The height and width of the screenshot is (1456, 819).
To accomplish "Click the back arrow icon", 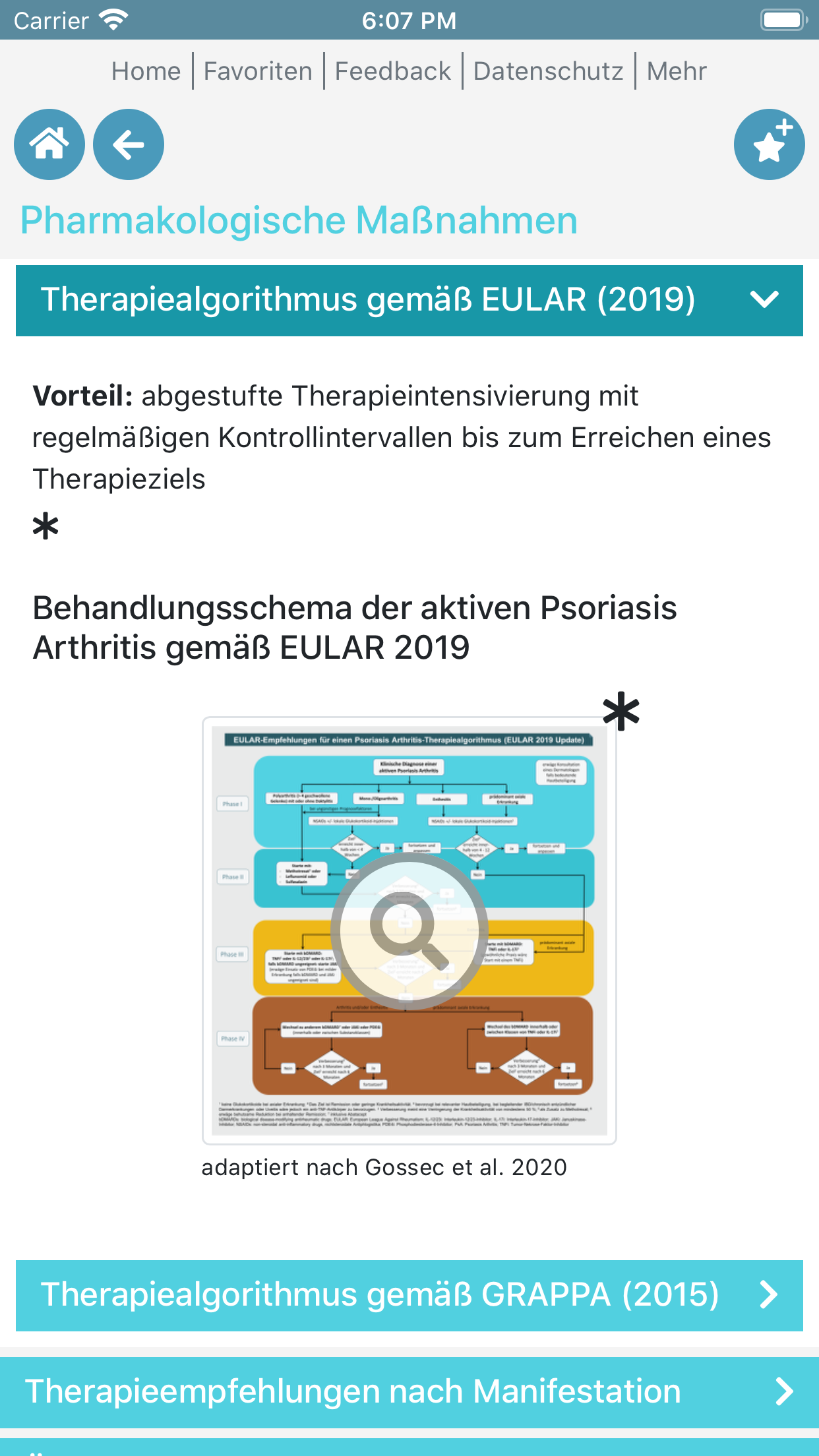I will point(129,144).
